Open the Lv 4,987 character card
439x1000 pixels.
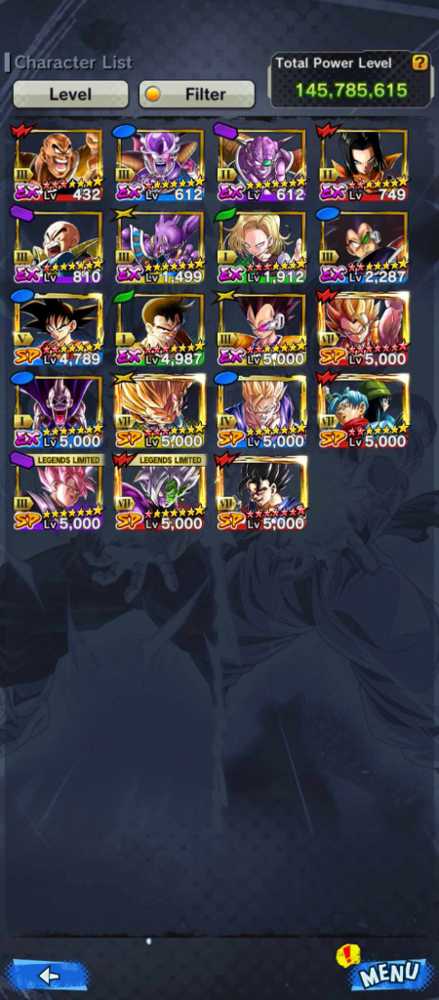[160, 330]
